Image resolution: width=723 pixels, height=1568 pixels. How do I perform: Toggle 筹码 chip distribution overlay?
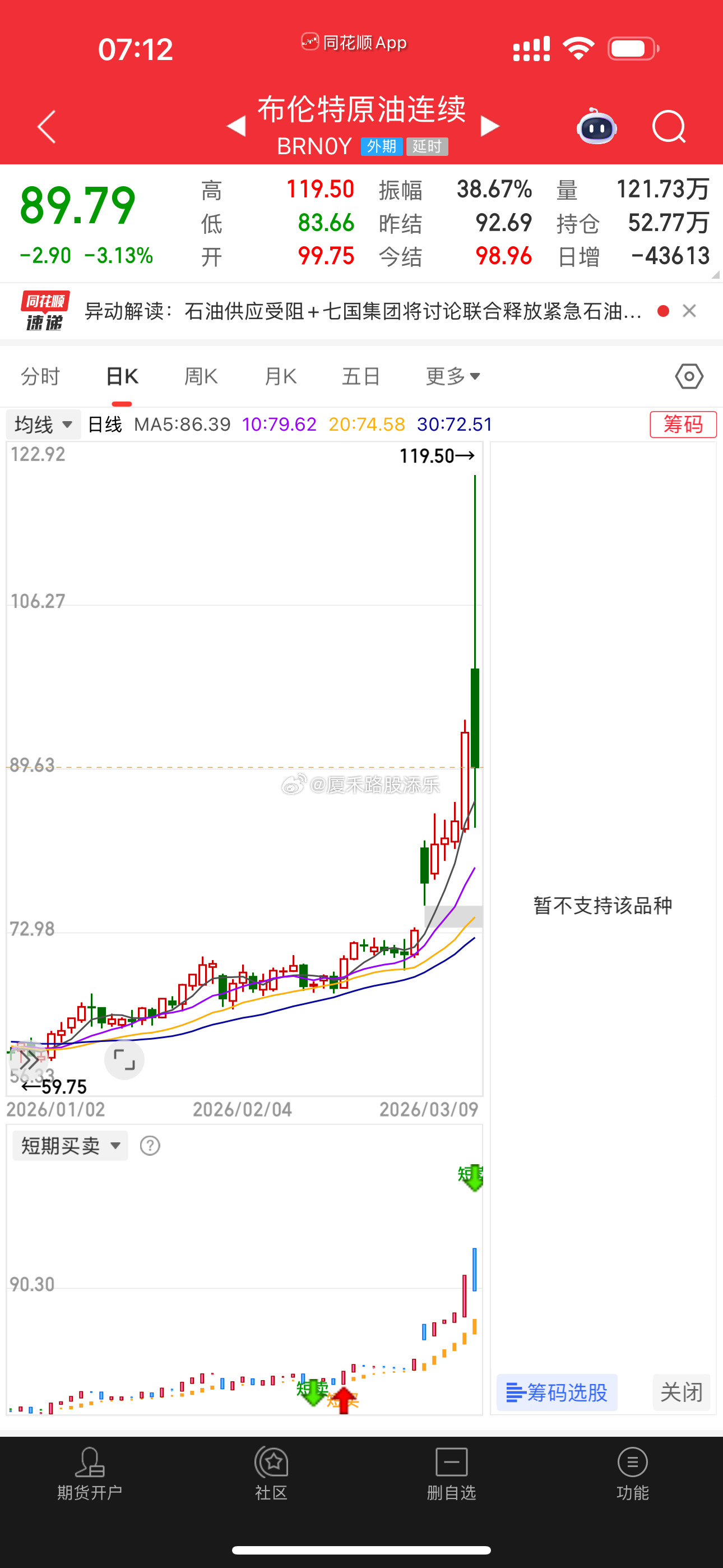[x=683, y=425]
